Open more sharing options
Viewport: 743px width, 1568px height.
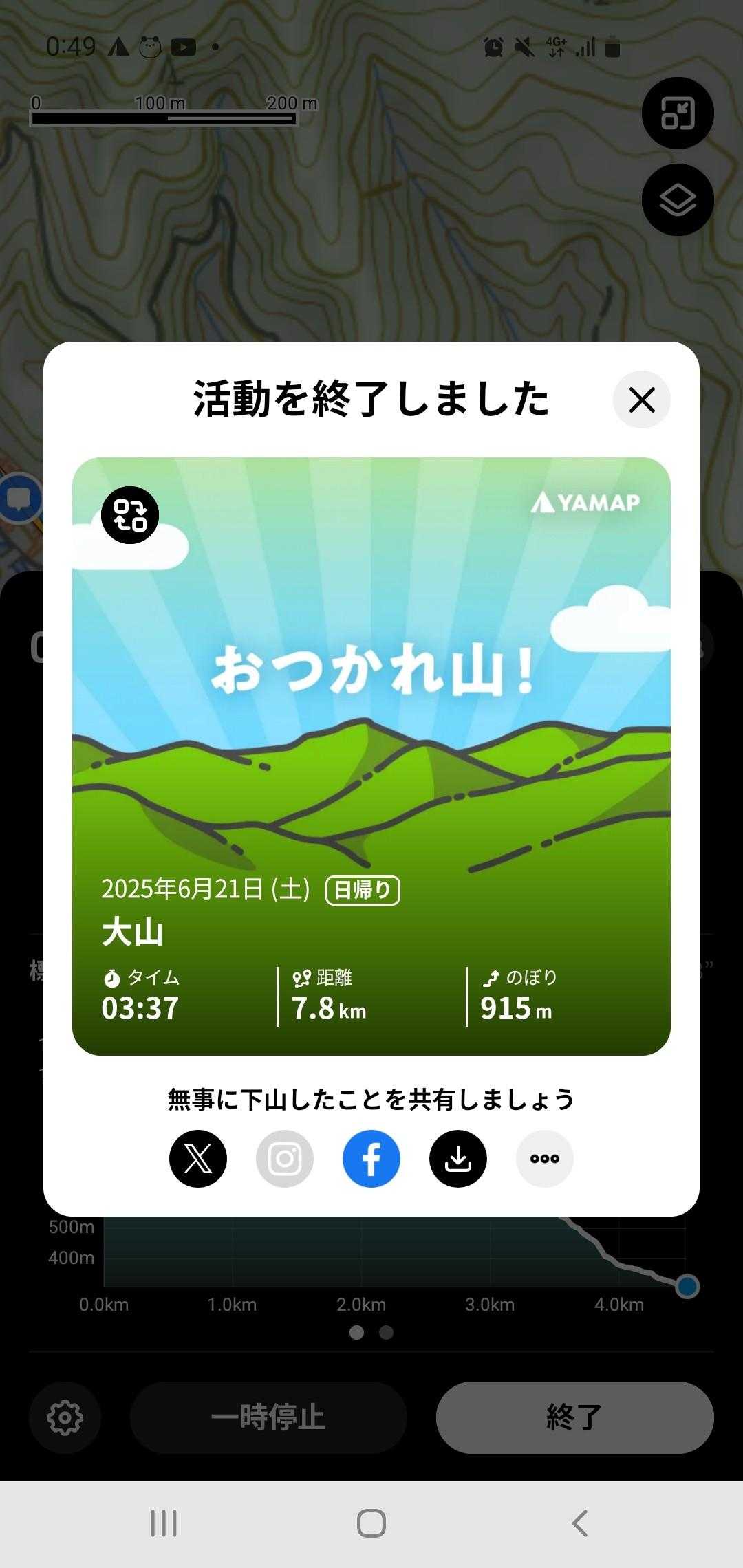tap(545, 1159)
